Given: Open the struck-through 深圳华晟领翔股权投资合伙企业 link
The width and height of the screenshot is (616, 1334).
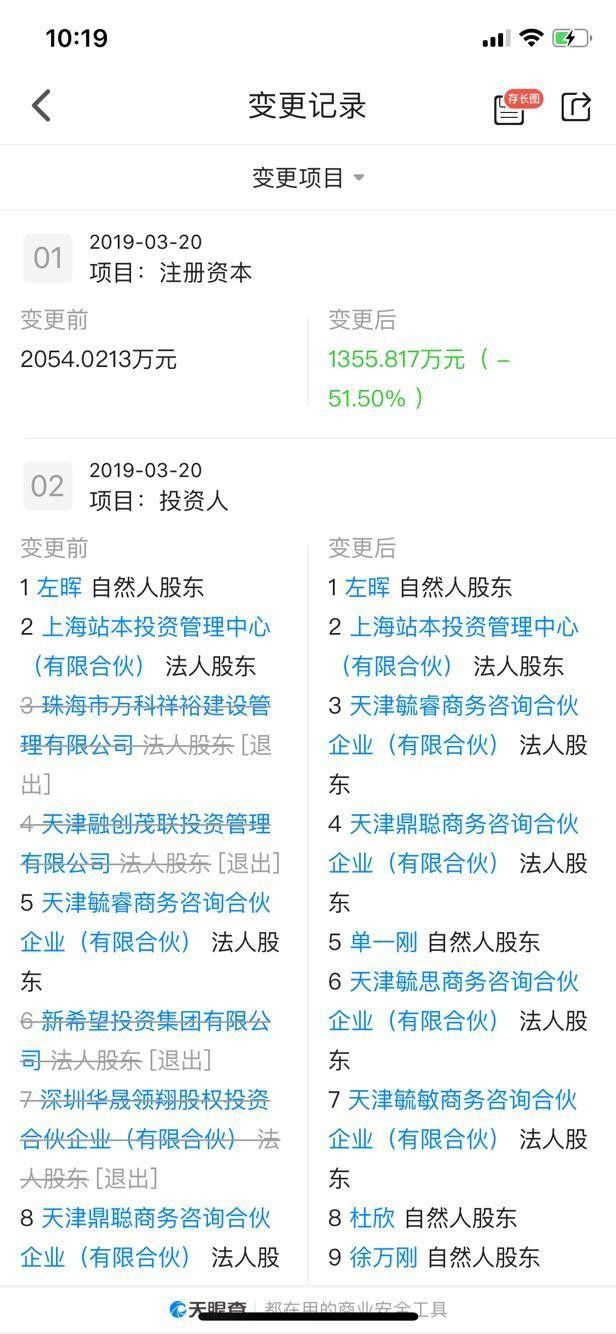Looking at the screenshot, I should coord(146,1119).
